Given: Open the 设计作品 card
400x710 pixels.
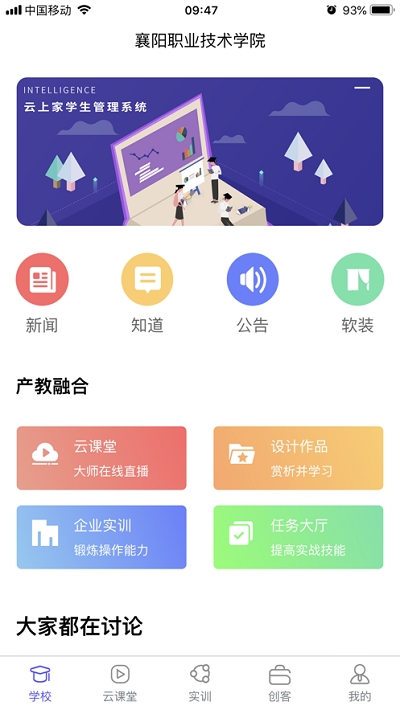Looking at the screenshot, I should [x=299, y=458].
